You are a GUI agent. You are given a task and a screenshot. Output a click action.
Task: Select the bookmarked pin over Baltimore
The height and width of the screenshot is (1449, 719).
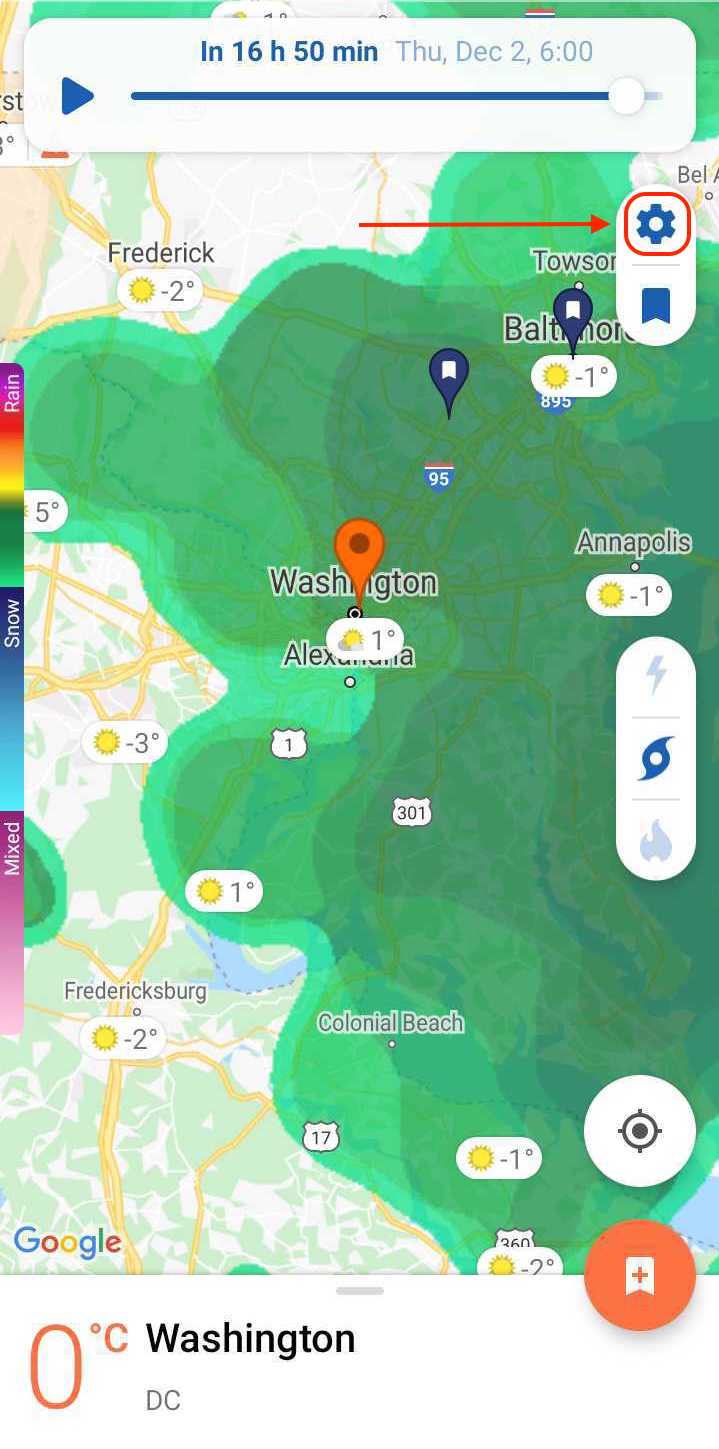(573, 316)
